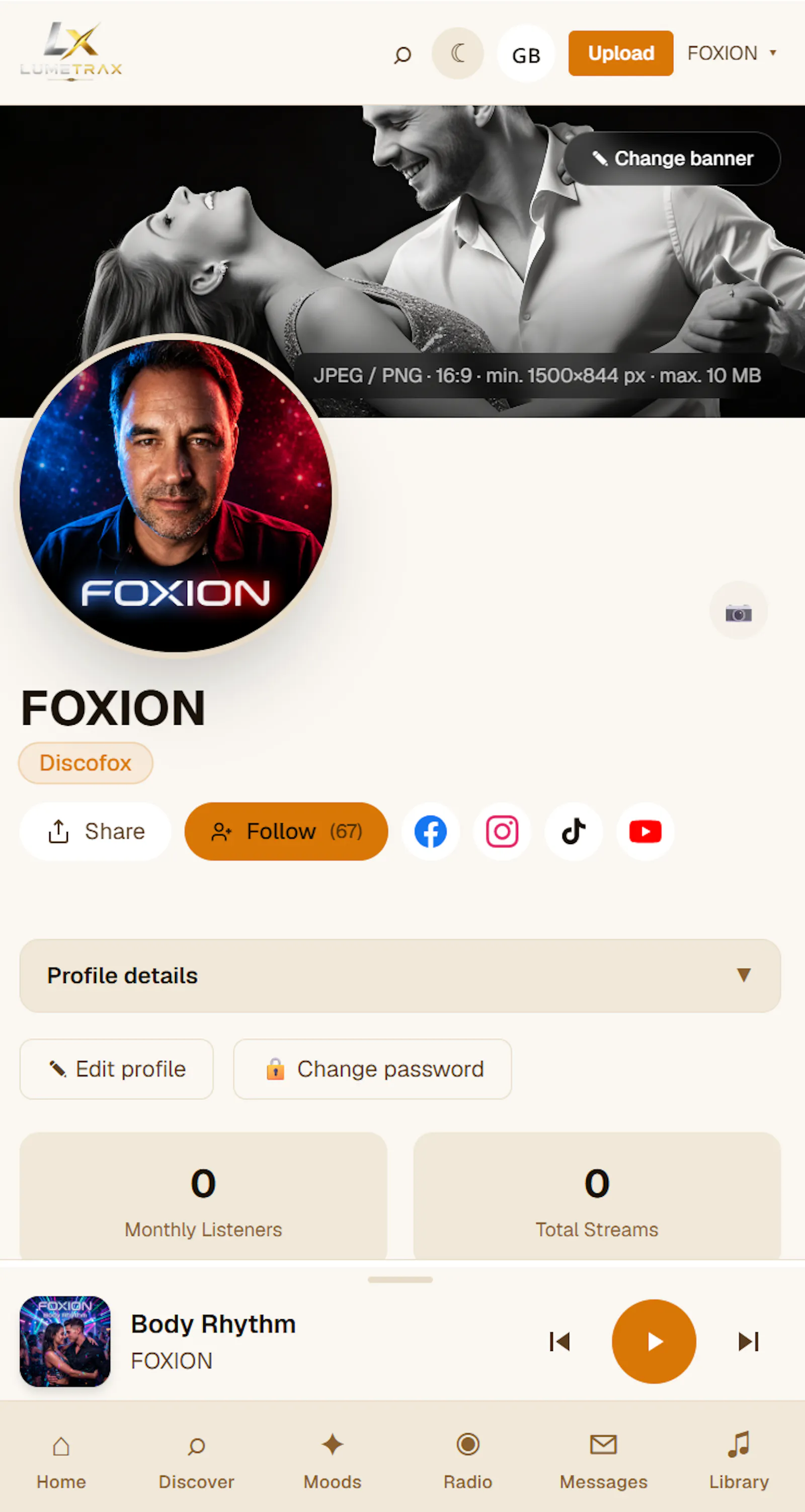This screenshot has height=1512, width=805.
Task: Open the GB language selector
Action: [x=526, y=54]
